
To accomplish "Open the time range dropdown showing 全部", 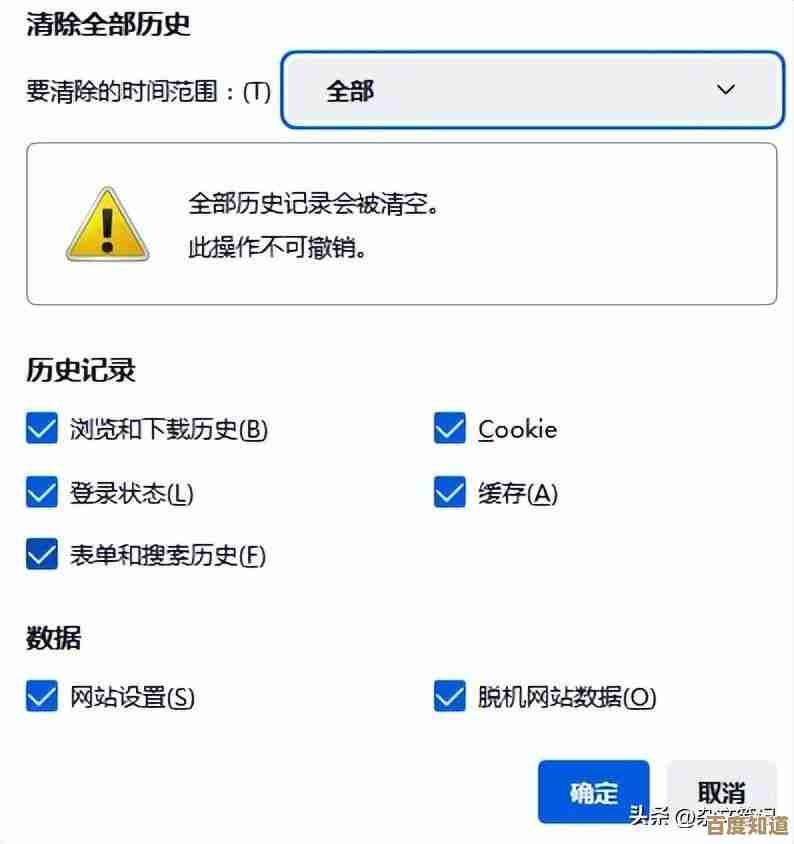I will [x=532, y=90].
